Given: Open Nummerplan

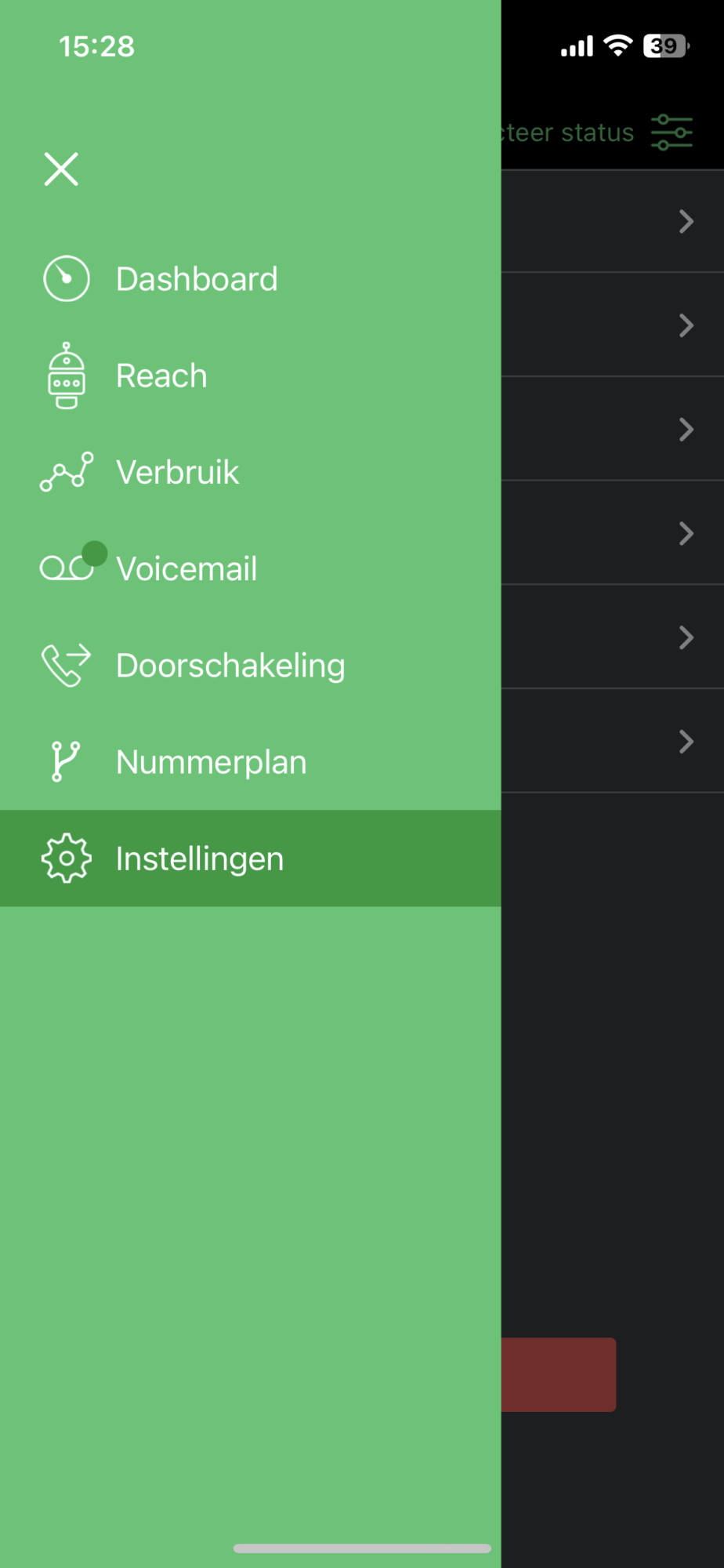Looking at the screenshot, I should click(251, 762).
